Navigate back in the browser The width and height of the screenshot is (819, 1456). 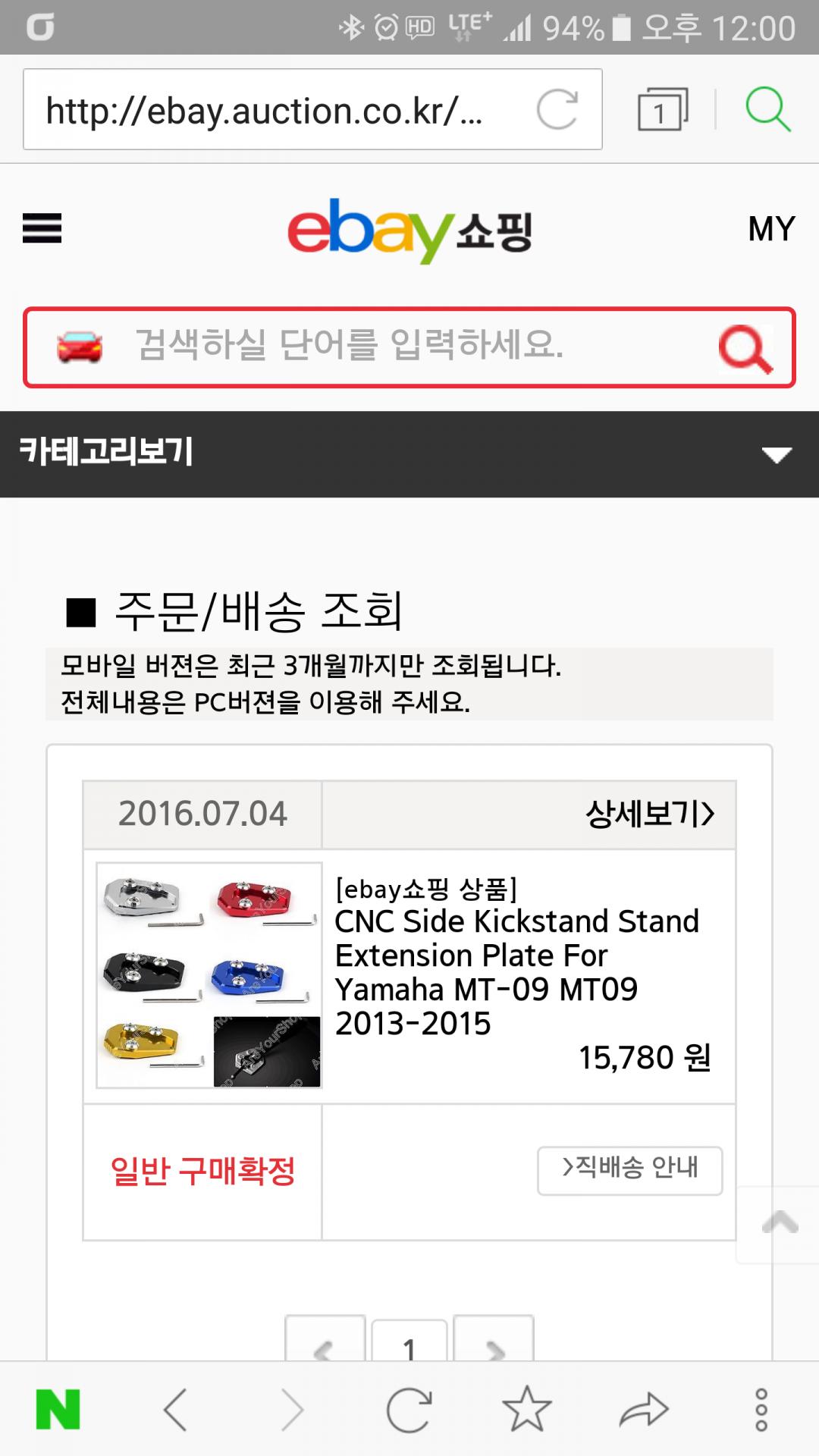(x=175, y=1410)
